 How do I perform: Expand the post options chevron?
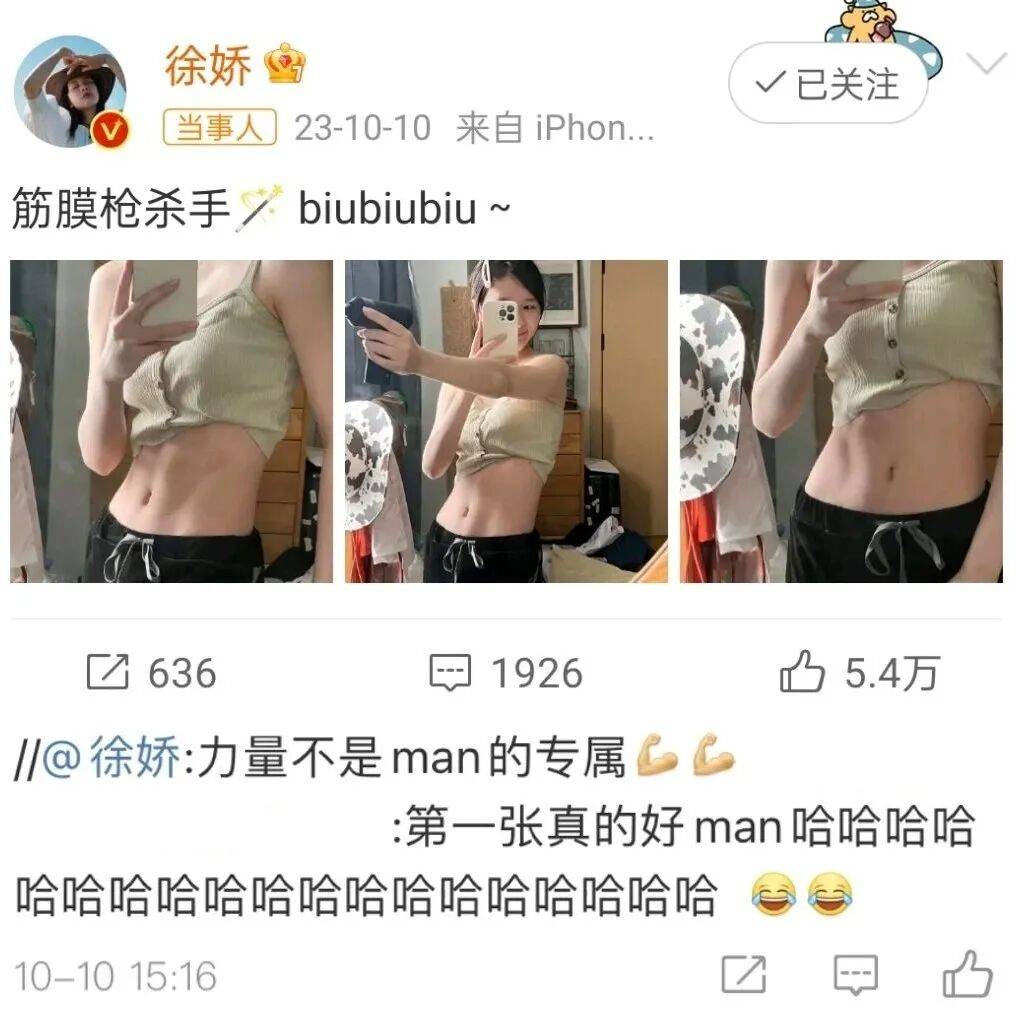(987, 66)
